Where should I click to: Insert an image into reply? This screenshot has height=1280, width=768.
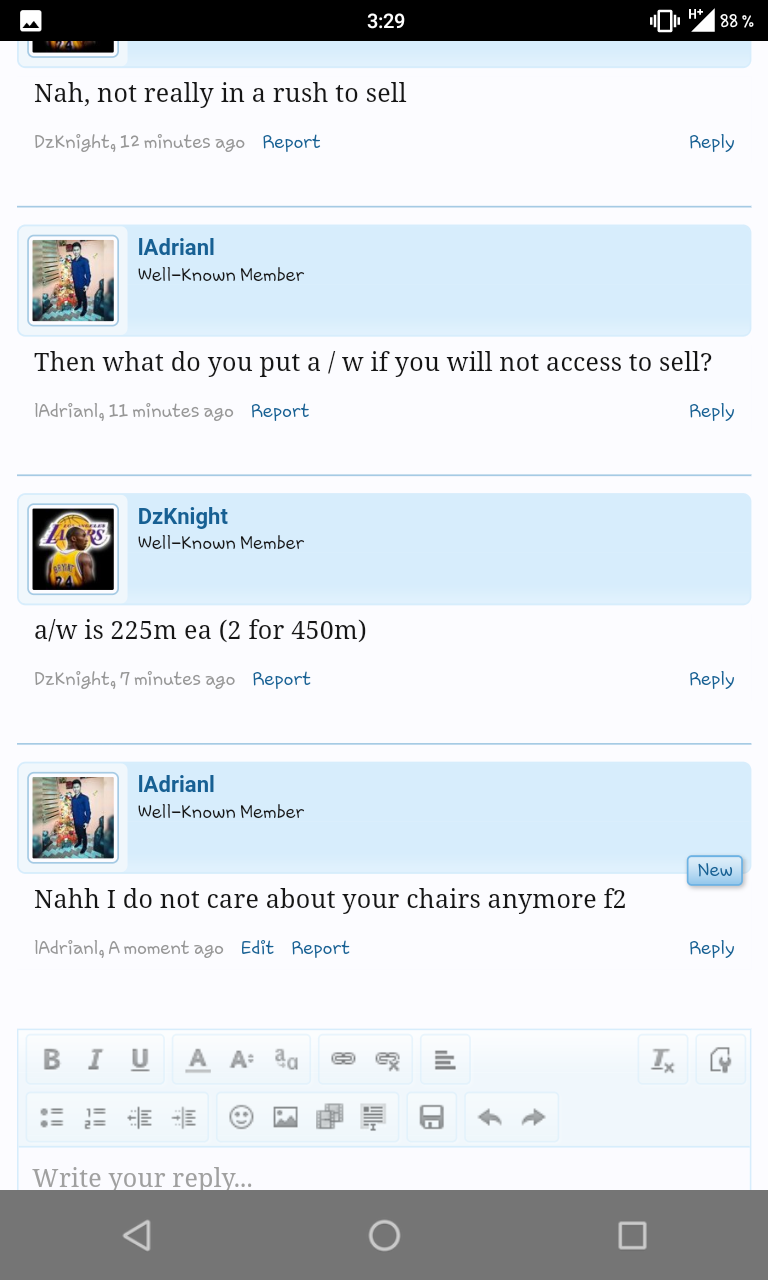point(286,1117)
